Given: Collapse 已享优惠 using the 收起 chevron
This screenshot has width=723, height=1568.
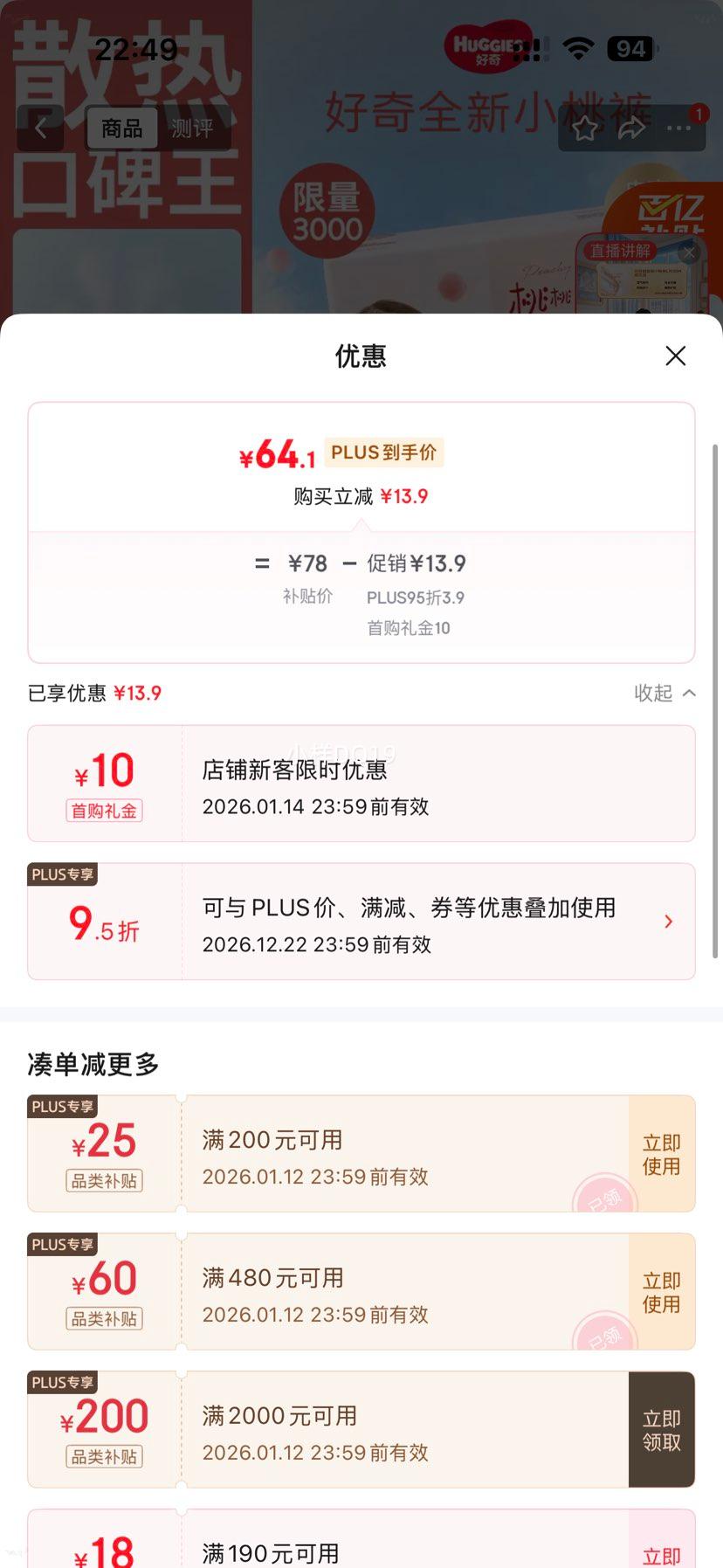Looking at the screenshot, I should coord(665,693).
